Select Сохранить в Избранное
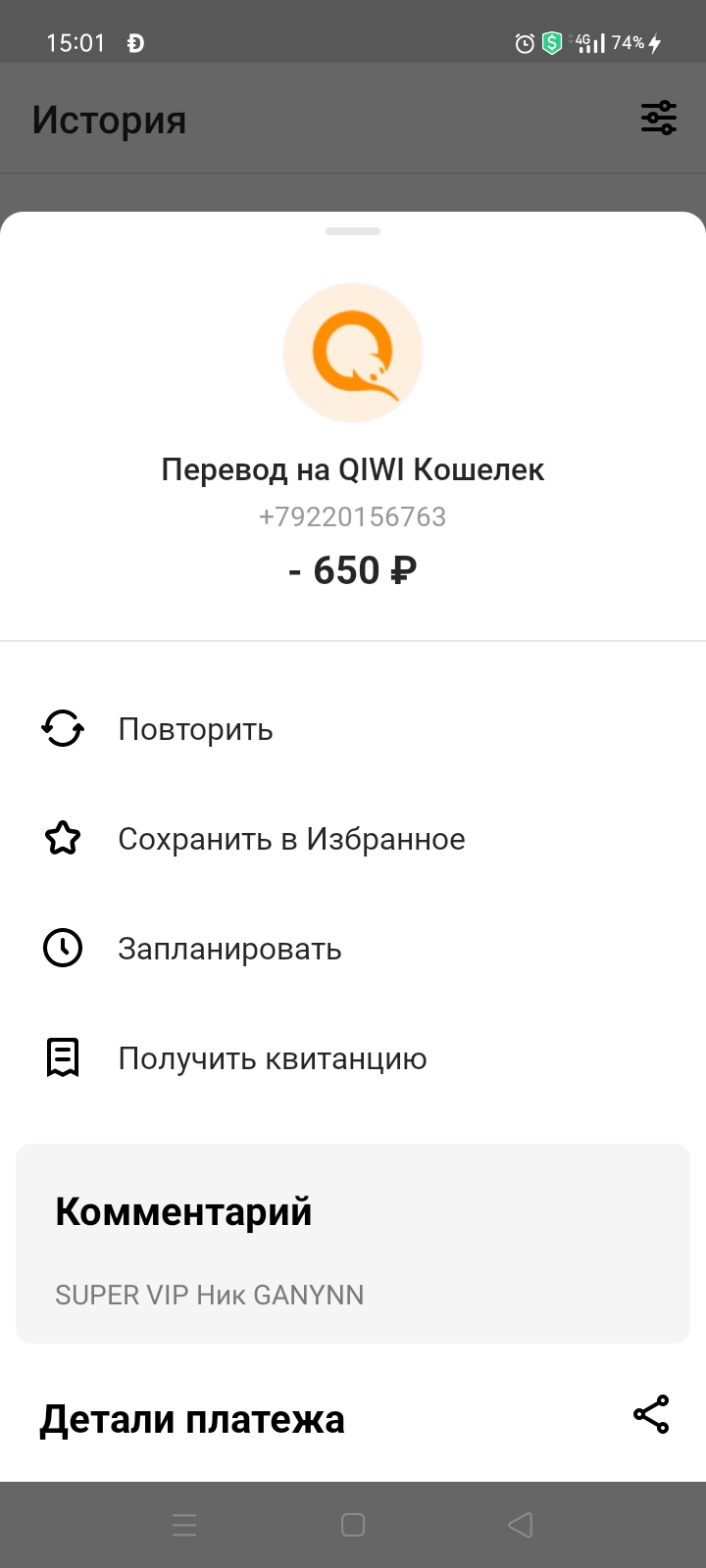 tap(353, 839)
